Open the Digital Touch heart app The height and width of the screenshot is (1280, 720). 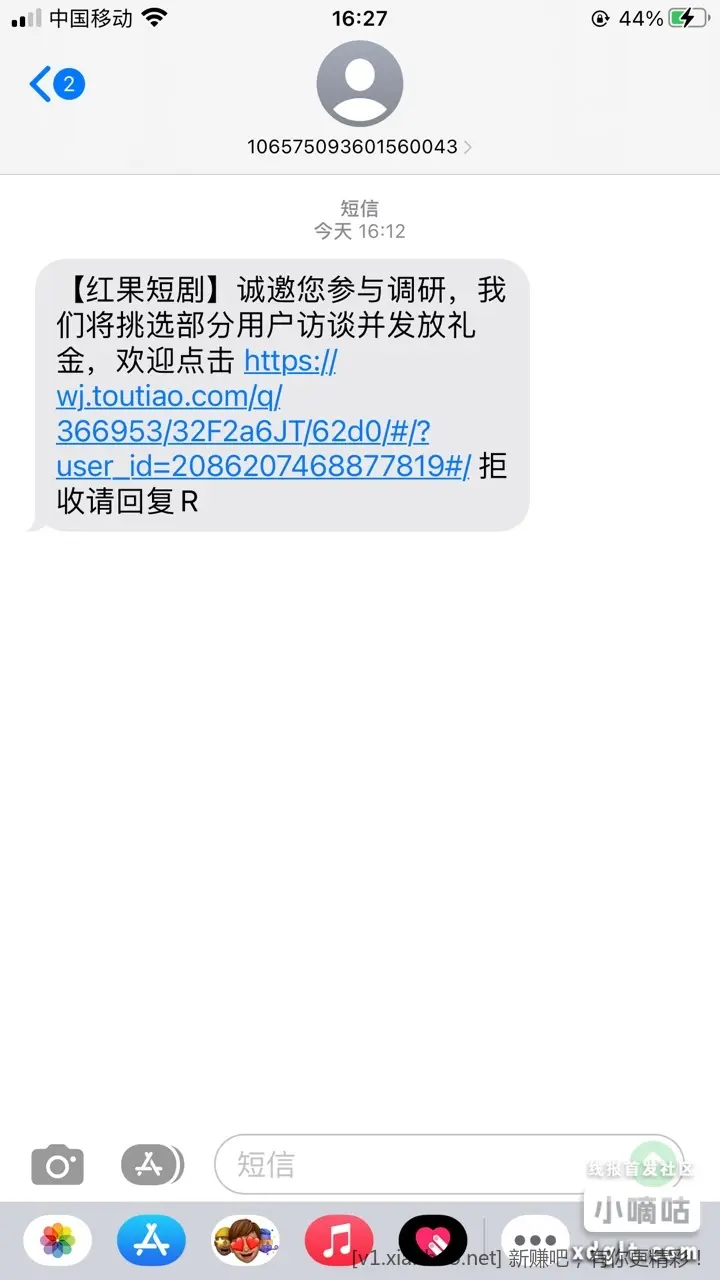[x=433, y=1242]
